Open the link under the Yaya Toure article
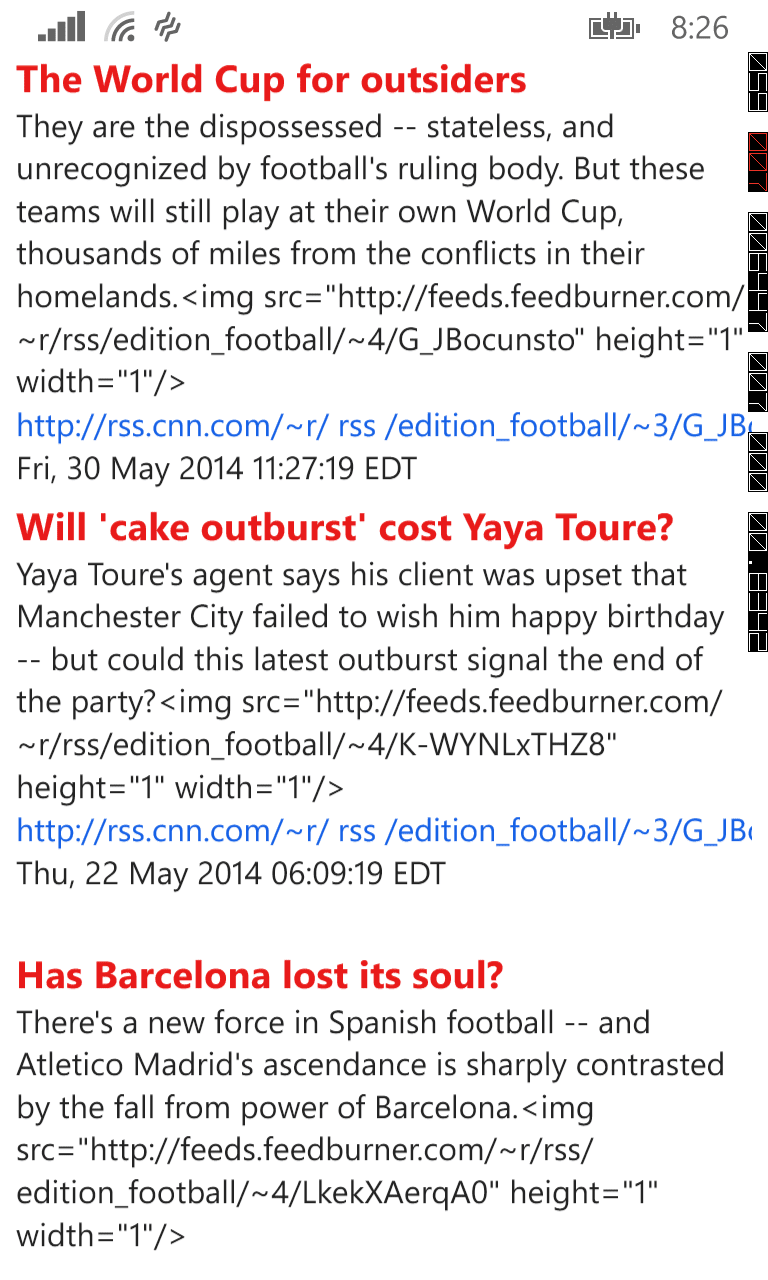 coord(380,831)
